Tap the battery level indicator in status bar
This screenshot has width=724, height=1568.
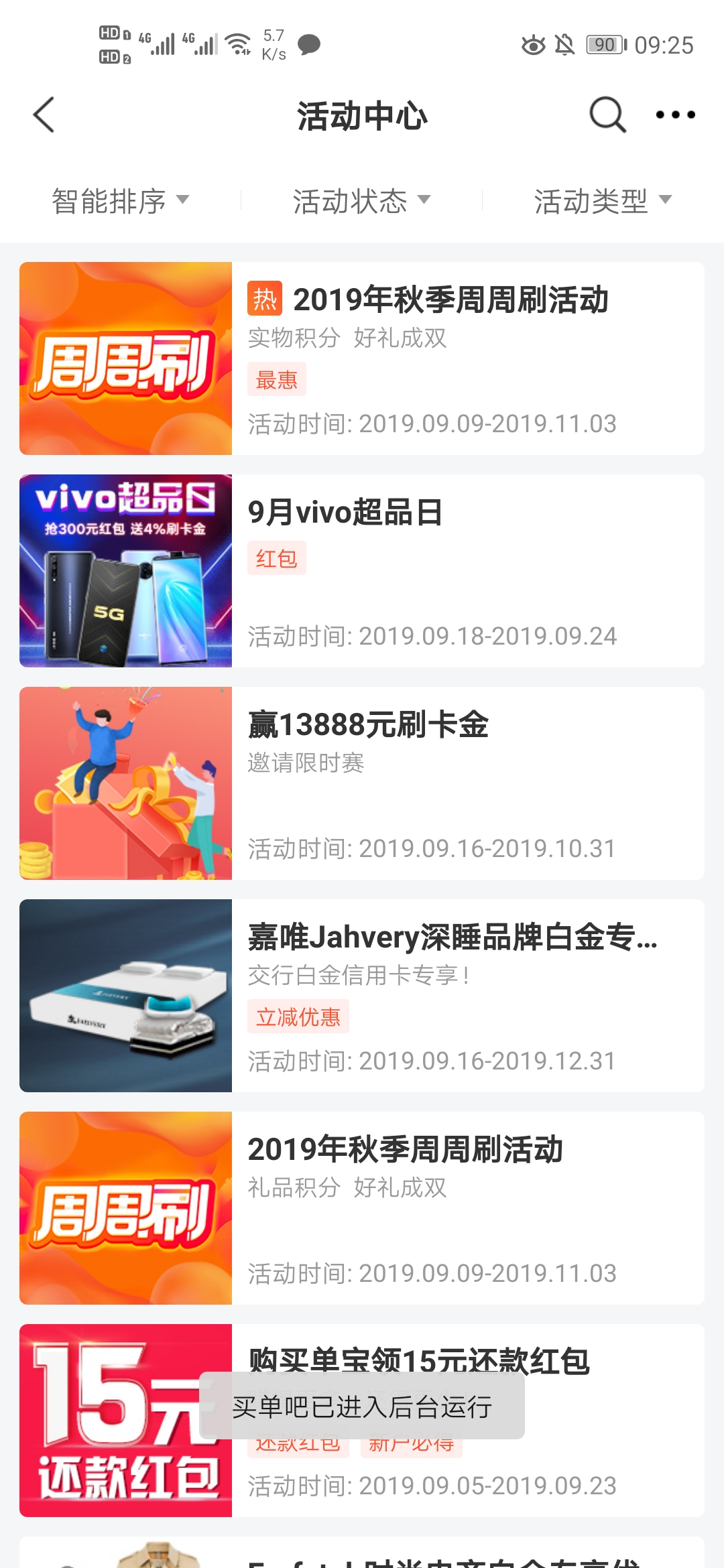click(603, 44)
